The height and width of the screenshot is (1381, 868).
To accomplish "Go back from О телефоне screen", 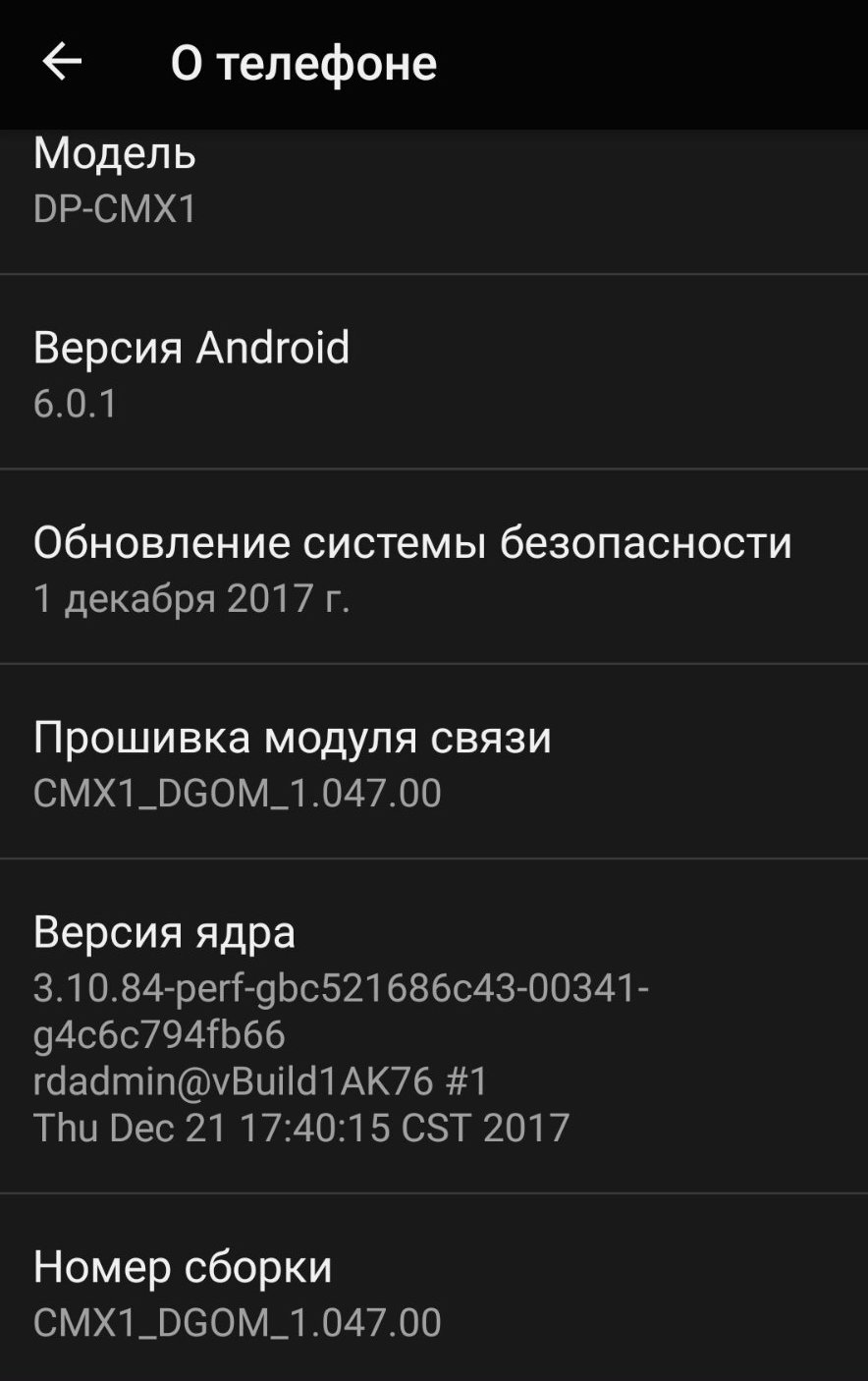I will pos(61,62).
